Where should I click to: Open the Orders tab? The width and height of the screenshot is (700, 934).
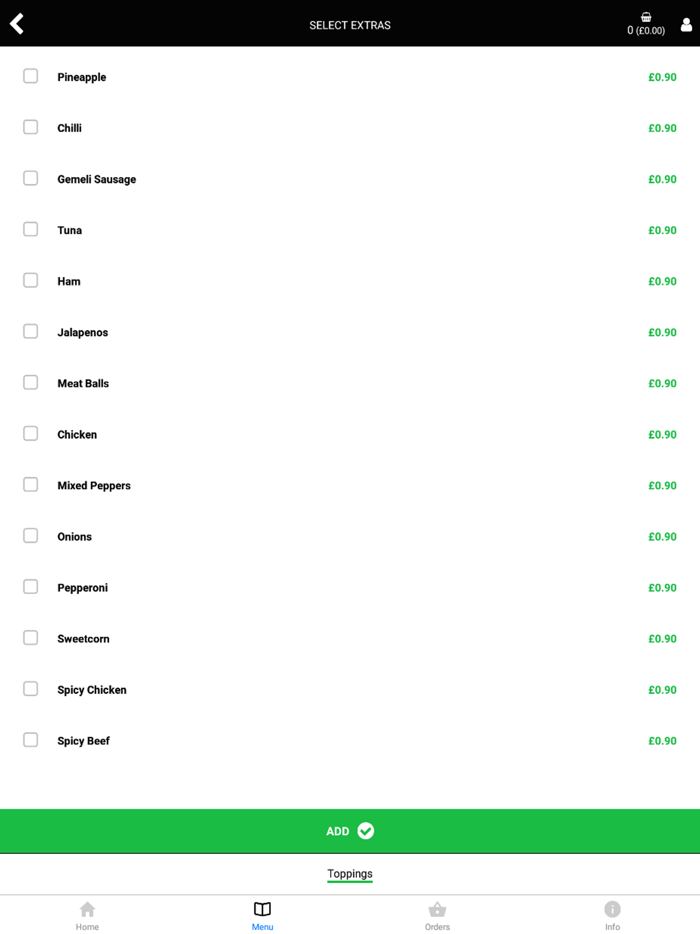click(437, 915)
